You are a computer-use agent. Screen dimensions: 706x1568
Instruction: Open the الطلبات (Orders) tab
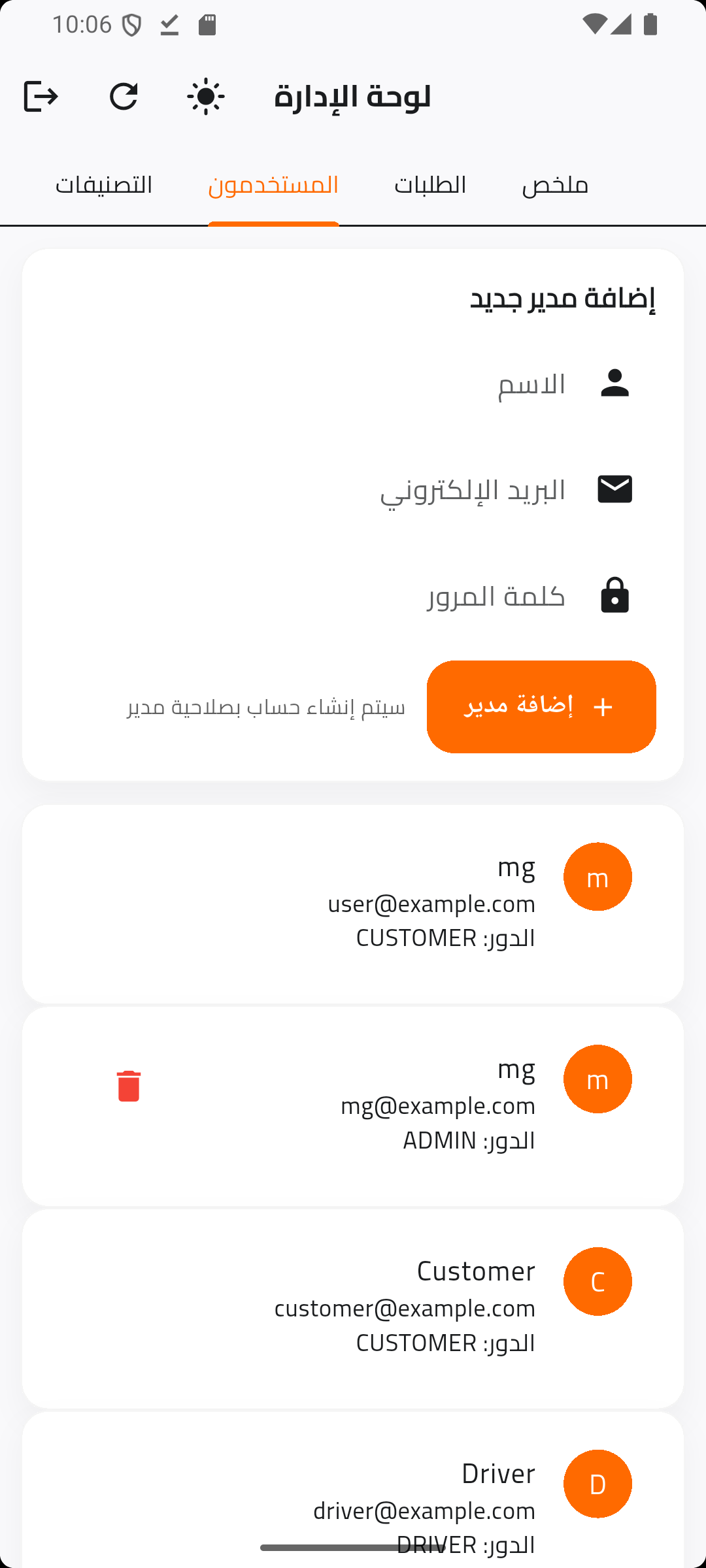pyautogui.click(x=430, y=186)
